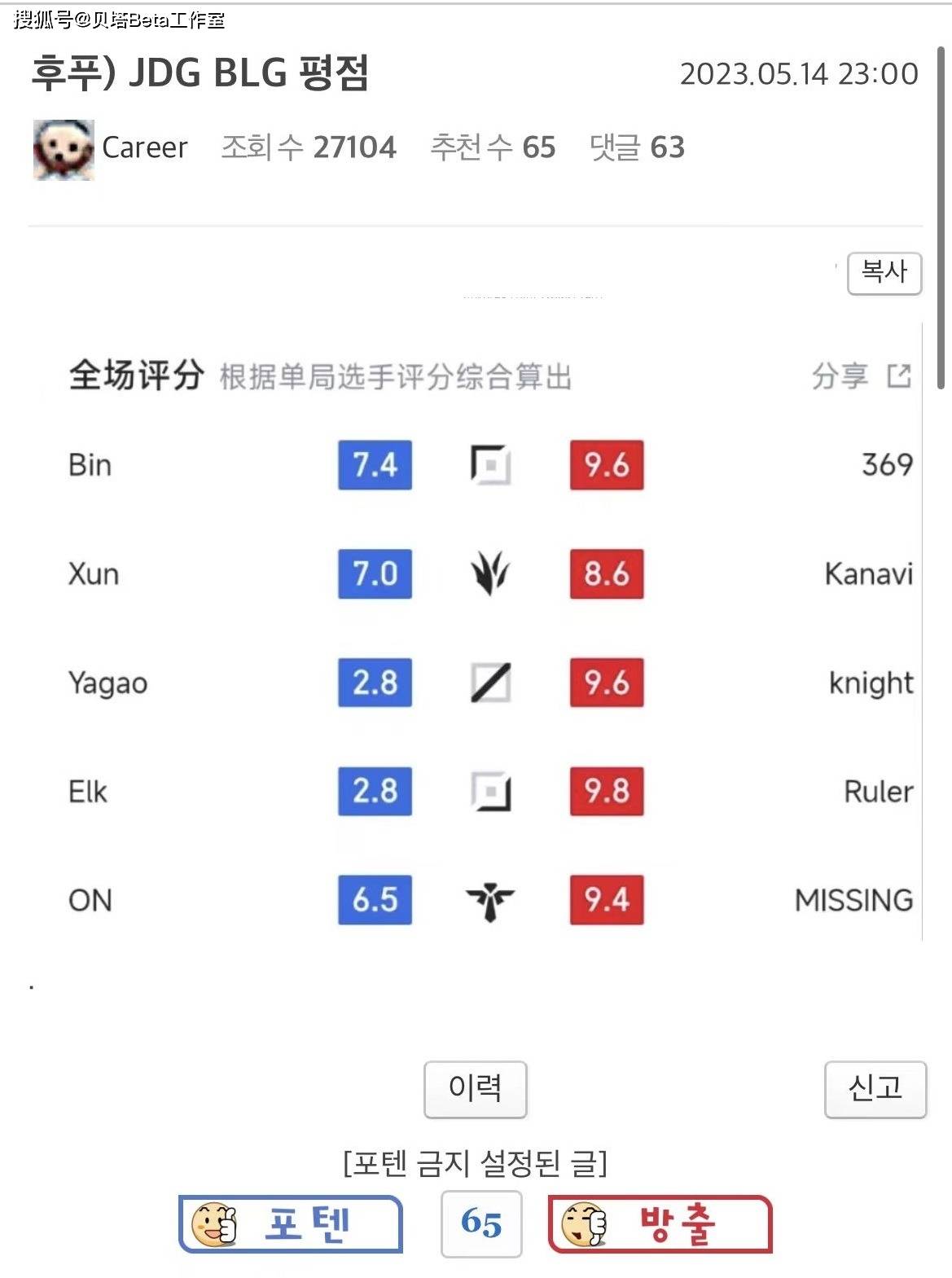Upvote the post with 포텐
The width and height of the screenshot is (952, 1278).
pyautogui.click(x=290, y=1223)
